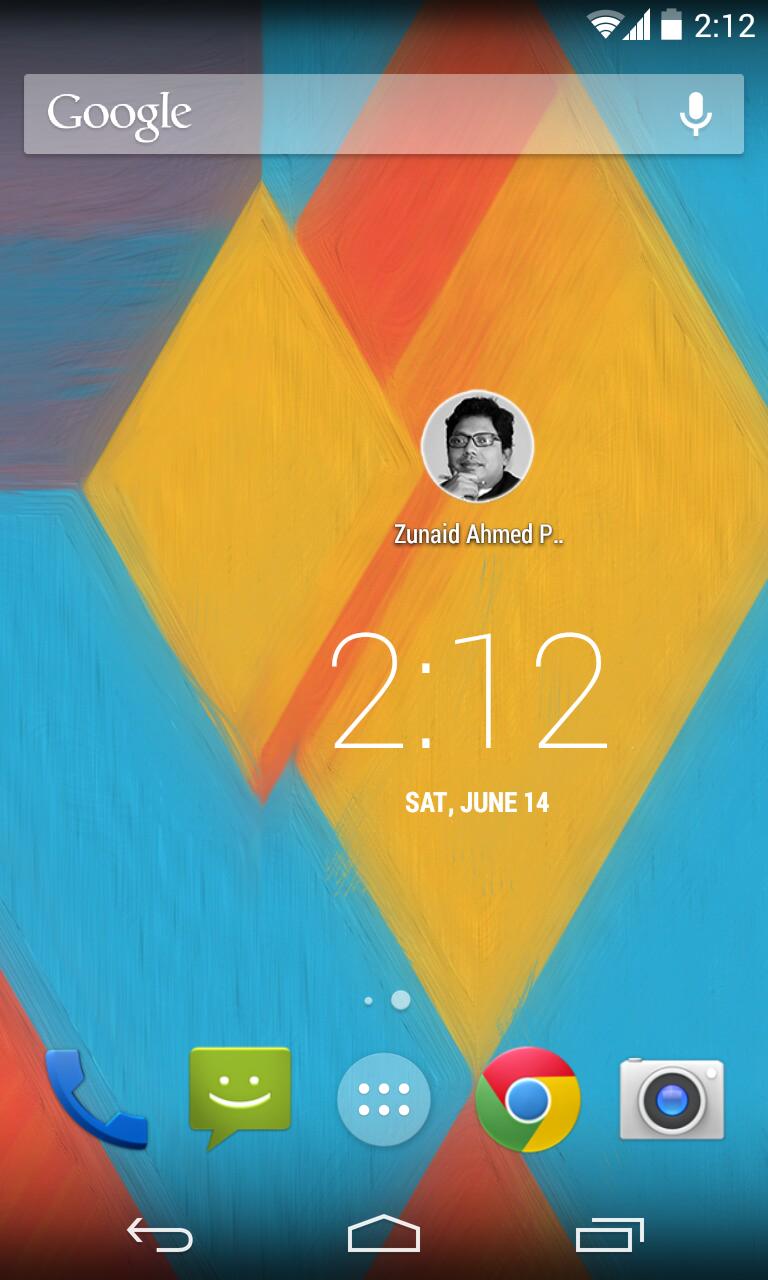Open the clock widget showing 2:12
This screenshot has width=768, height=1280.
[x=469, y=692]
